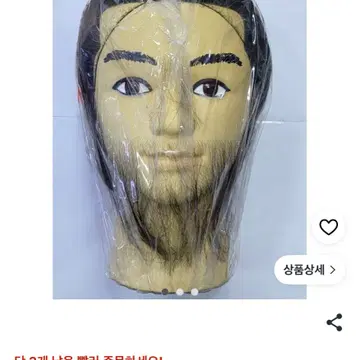Viewport: 360px width, 360px height.
Task: Add this product to favorites with the heart
Action: click(329, 227)
